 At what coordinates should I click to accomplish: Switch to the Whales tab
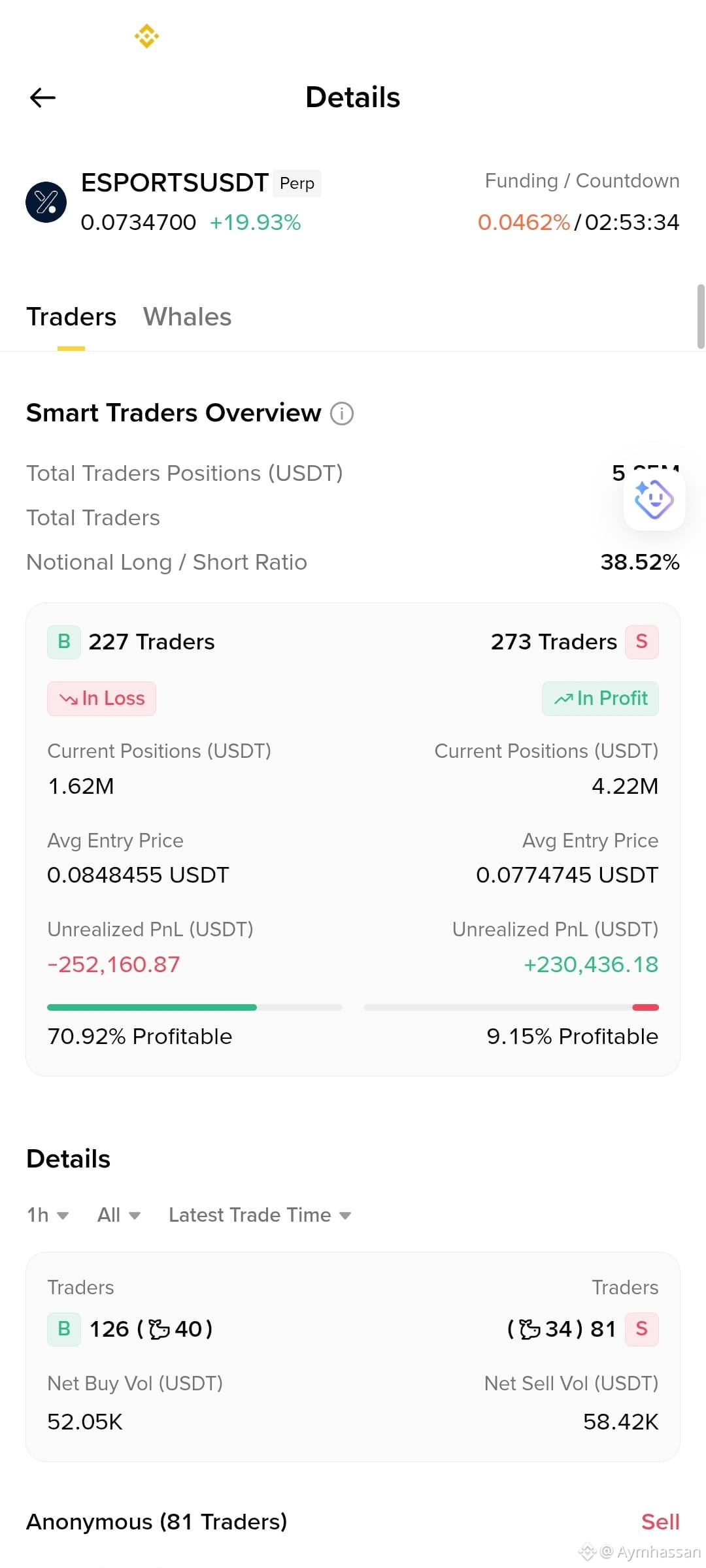(x=187, y=317)
